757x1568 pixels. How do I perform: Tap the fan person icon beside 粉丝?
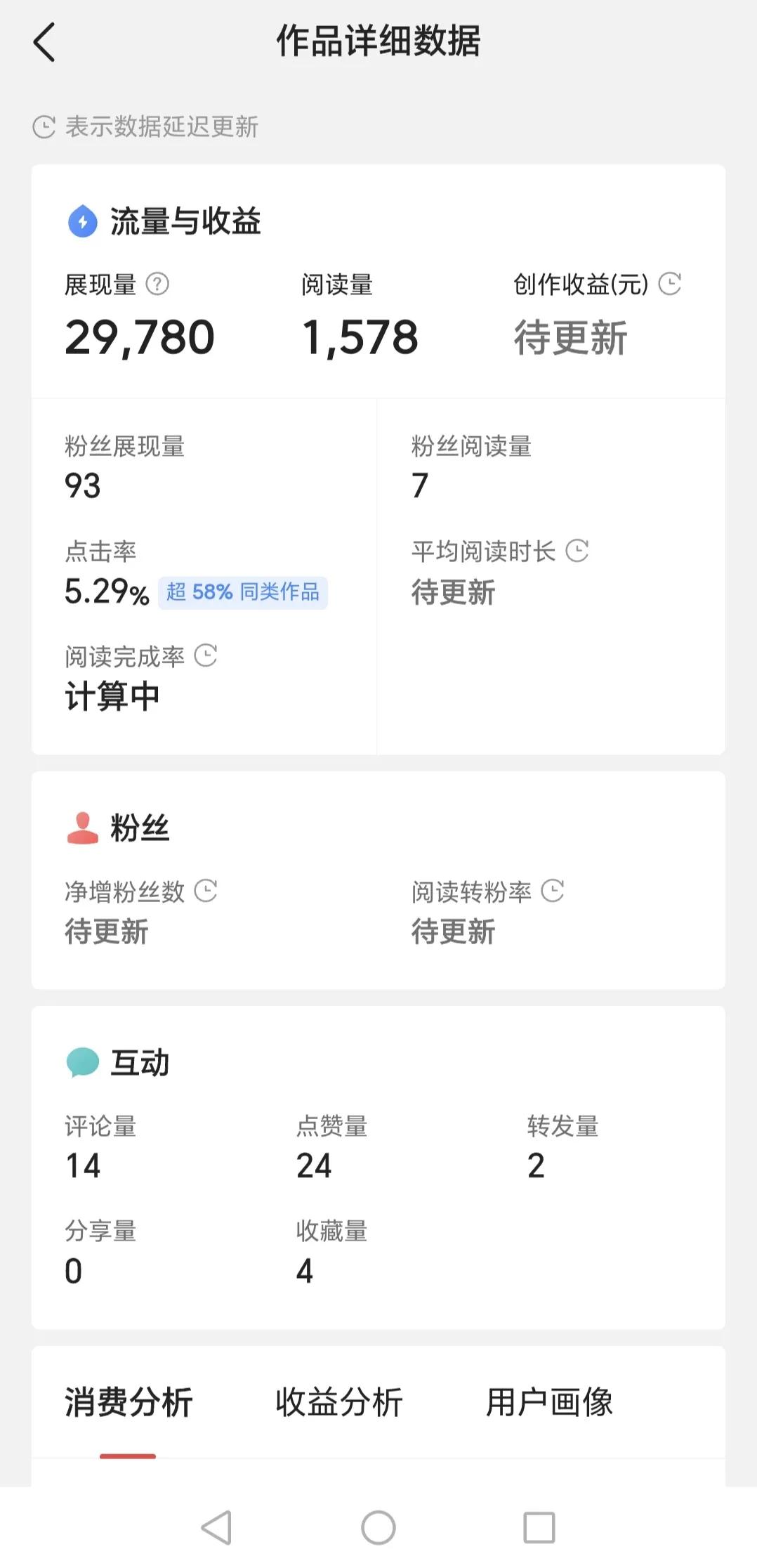82,828
